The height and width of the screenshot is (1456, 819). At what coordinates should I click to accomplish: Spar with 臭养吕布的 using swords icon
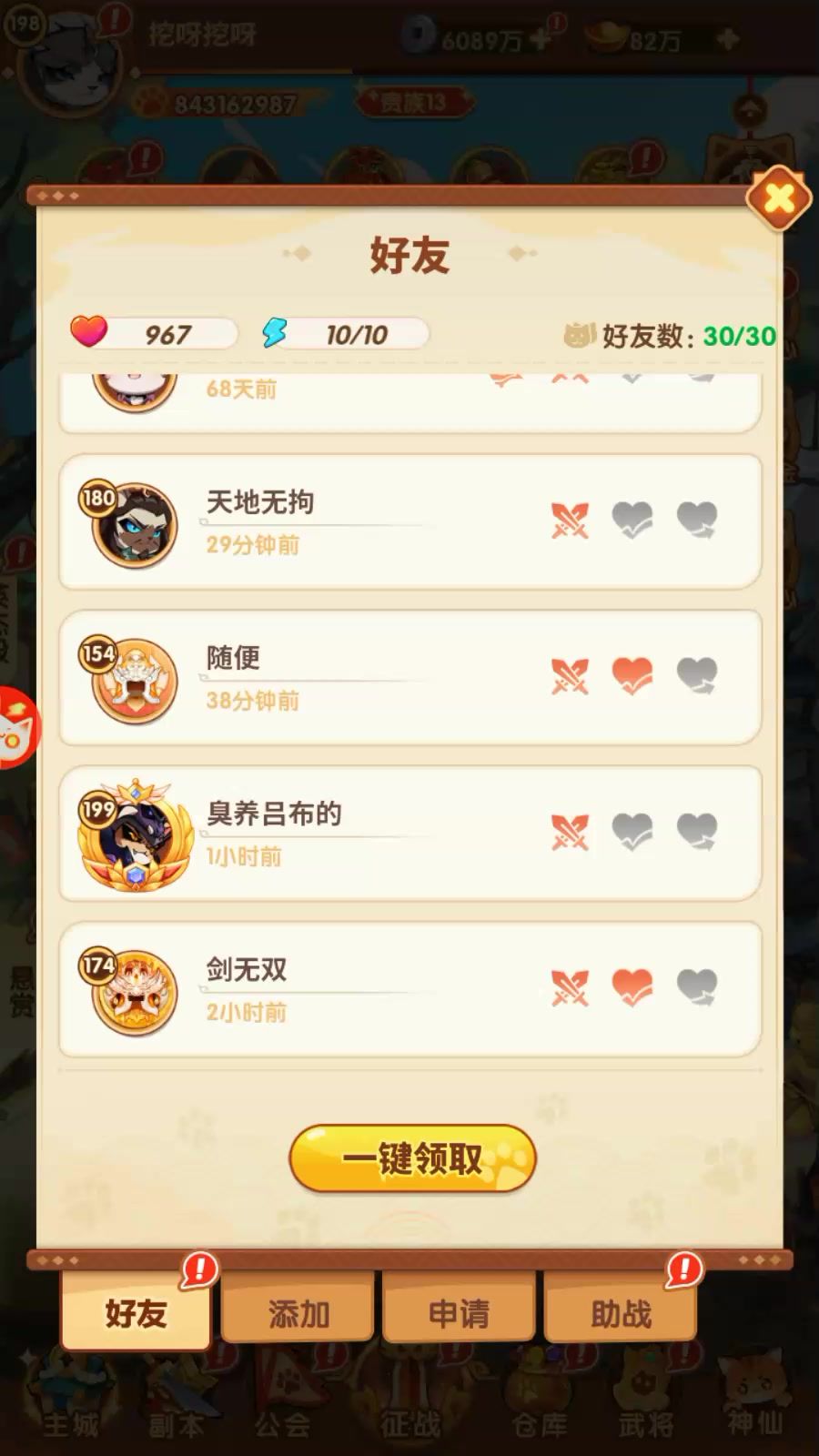point(570,832)
